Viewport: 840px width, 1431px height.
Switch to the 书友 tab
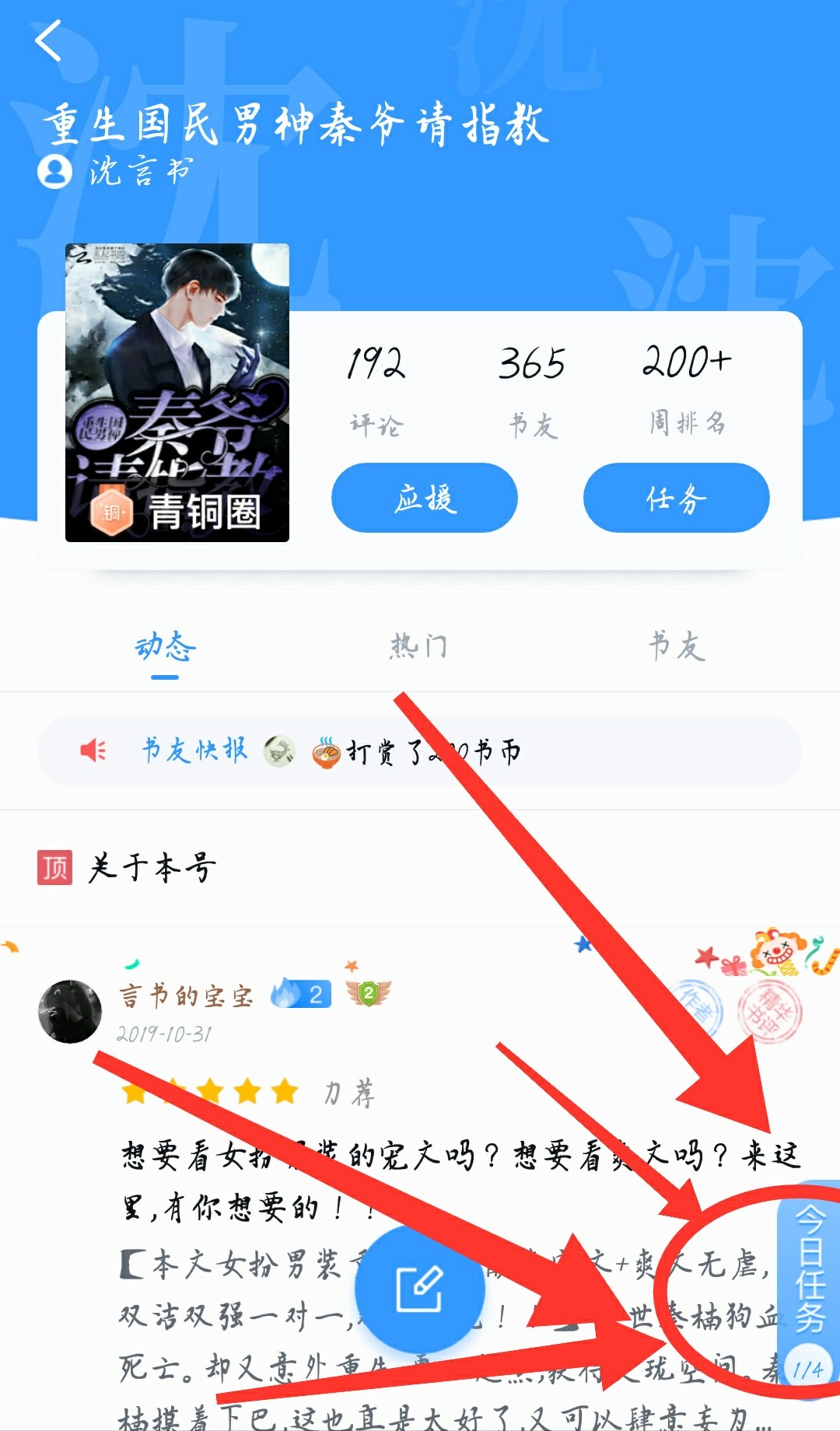(677, 647)
